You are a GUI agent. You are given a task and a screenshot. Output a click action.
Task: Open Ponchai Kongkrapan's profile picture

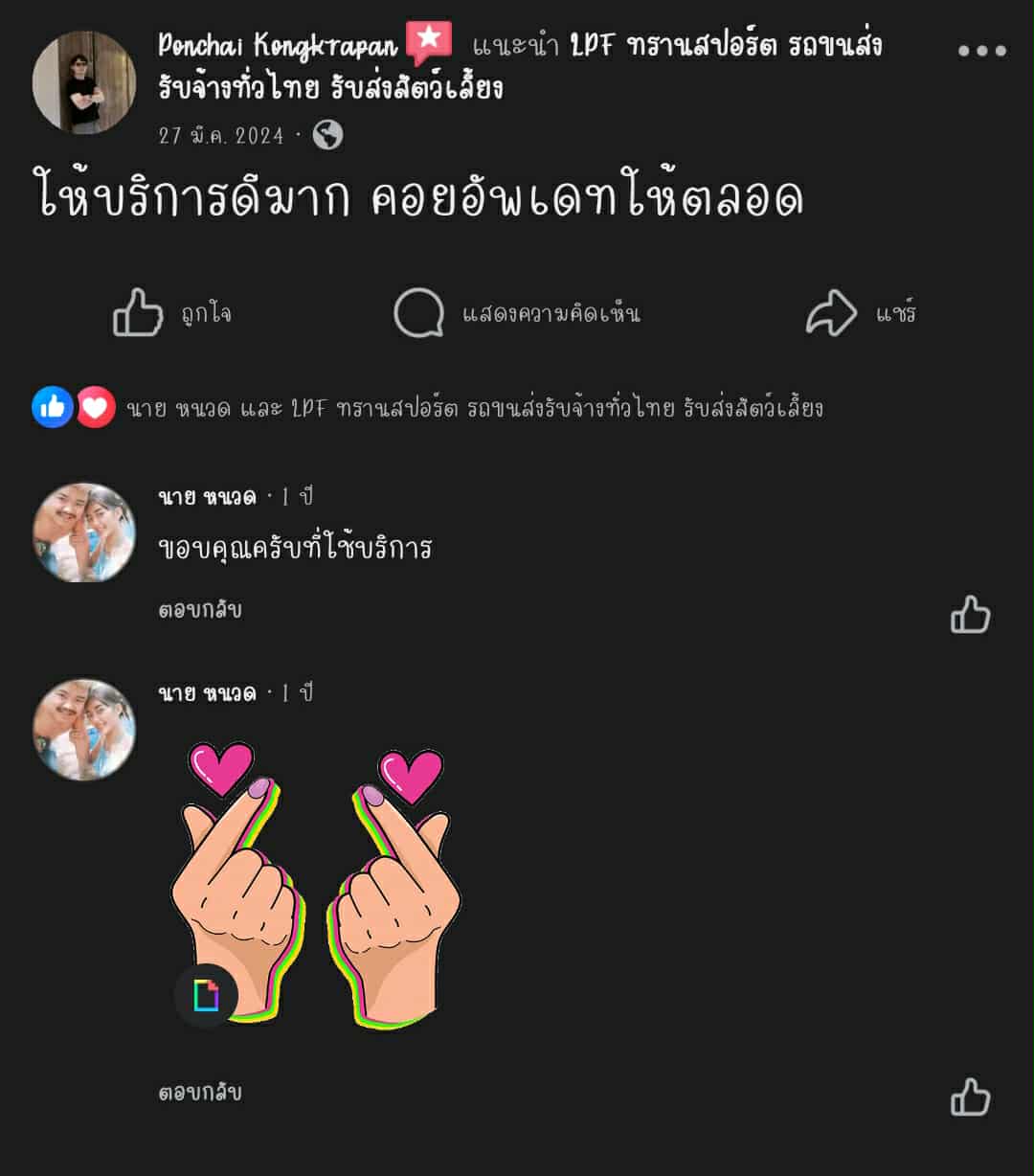[84, 82]
